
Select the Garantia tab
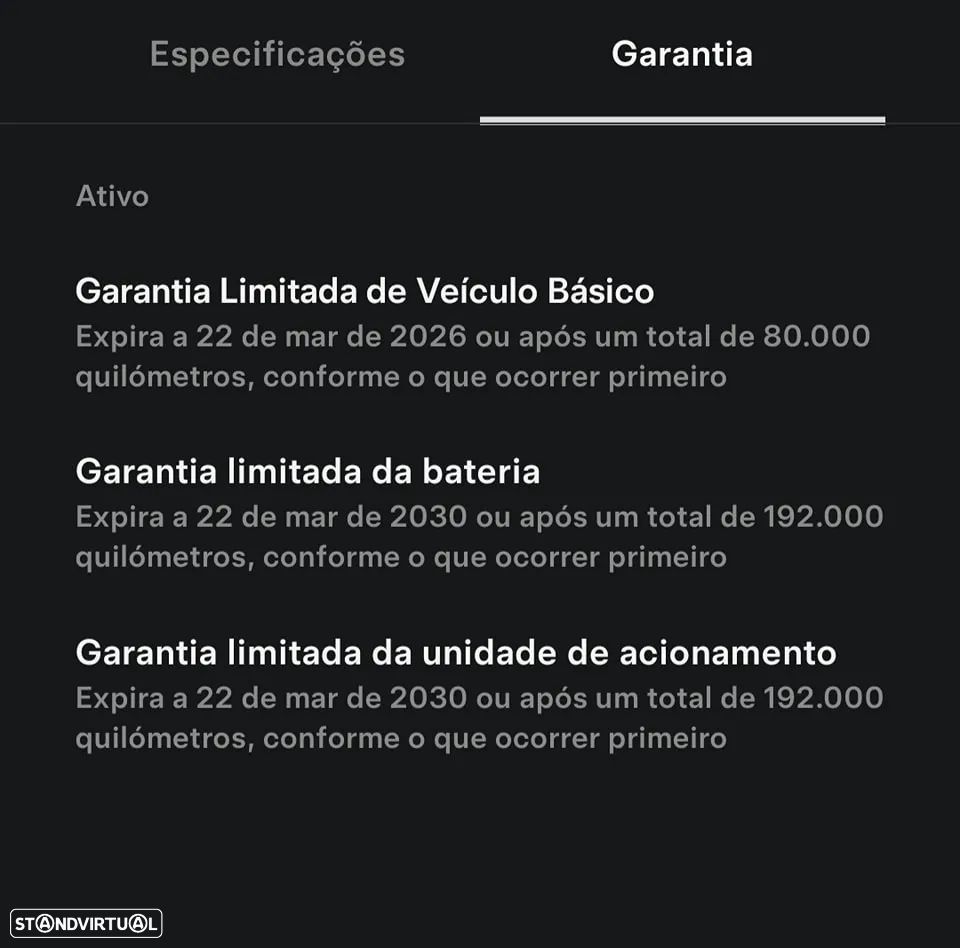[x=682, y=54]
